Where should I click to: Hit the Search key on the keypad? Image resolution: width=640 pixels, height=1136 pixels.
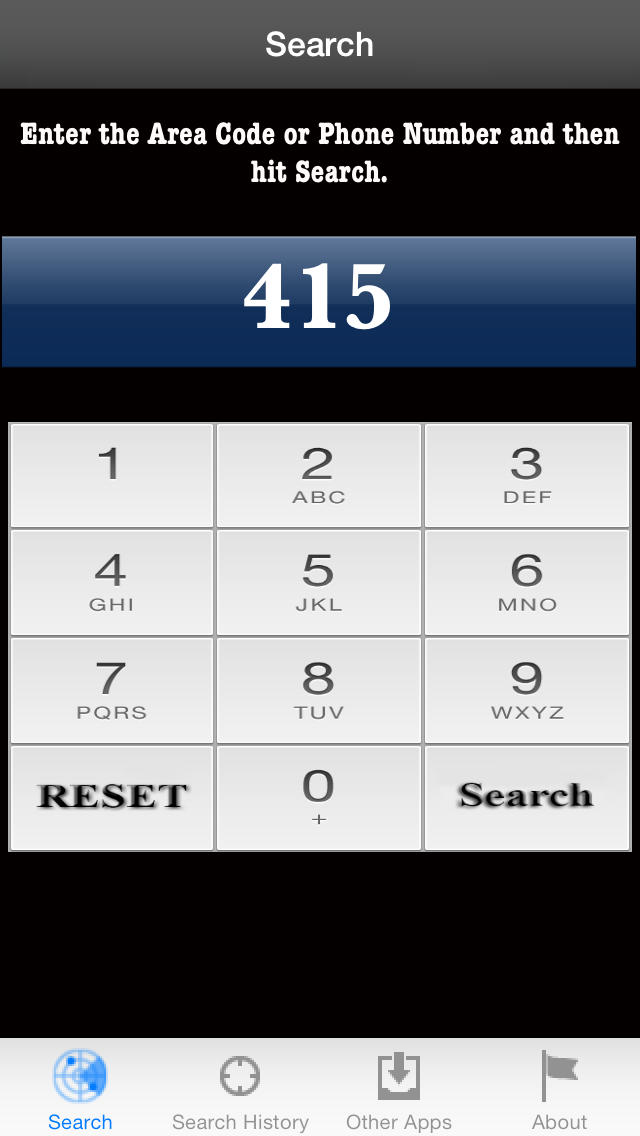(x=527, y=798)
